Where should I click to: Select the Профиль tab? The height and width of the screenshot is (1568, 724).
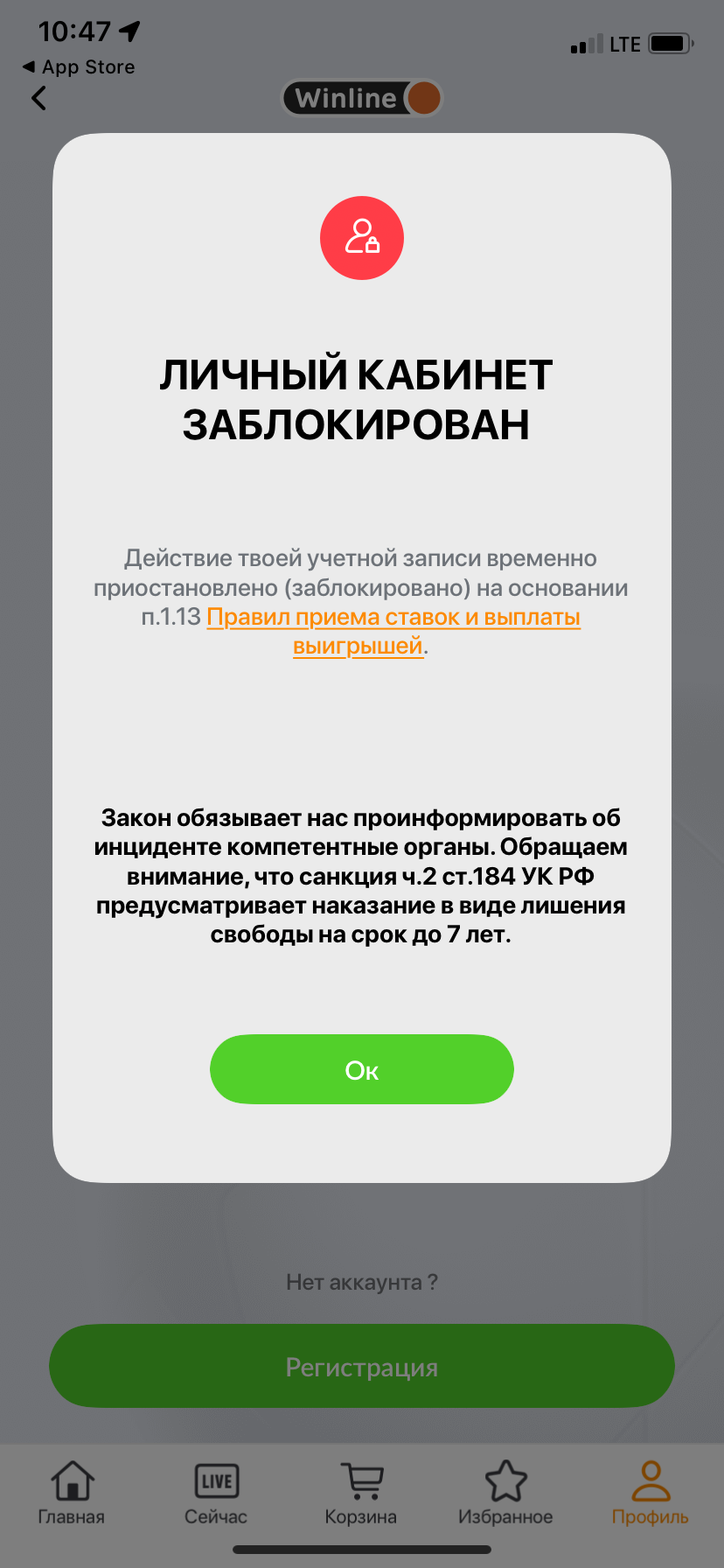click(x=650, y=1493)
